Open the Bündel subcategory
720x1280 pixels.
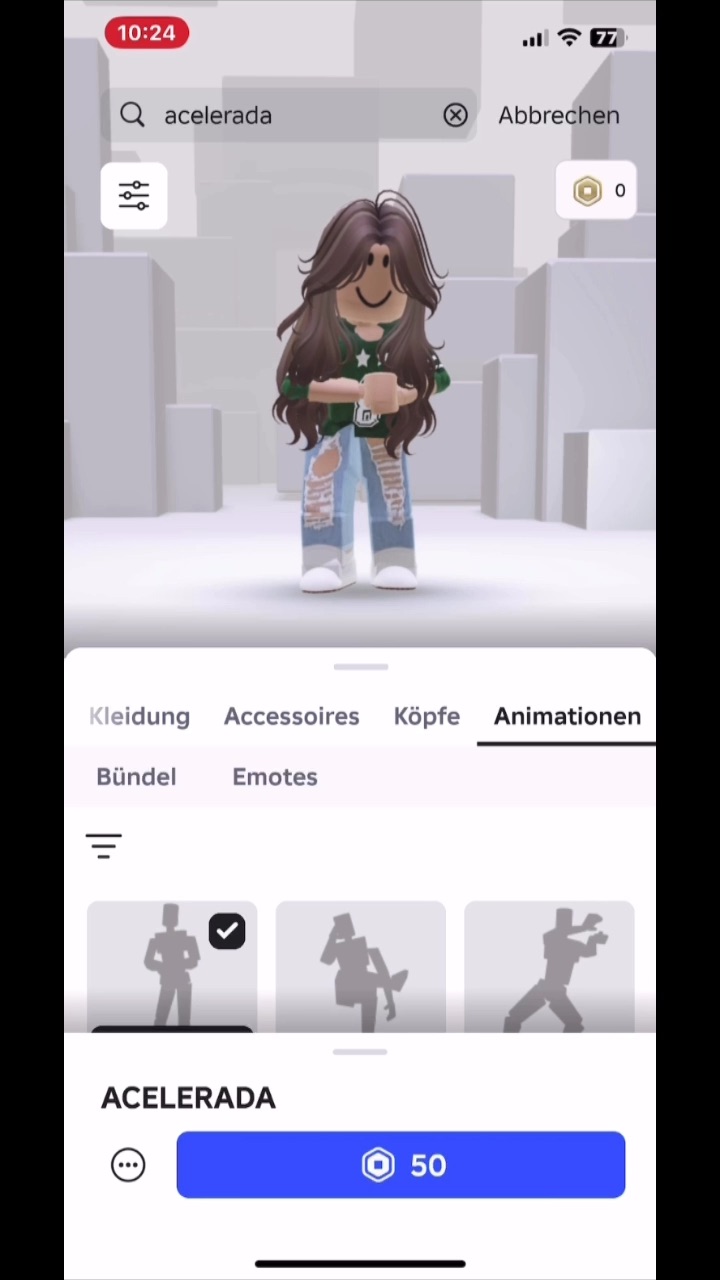tap(136, 777)
